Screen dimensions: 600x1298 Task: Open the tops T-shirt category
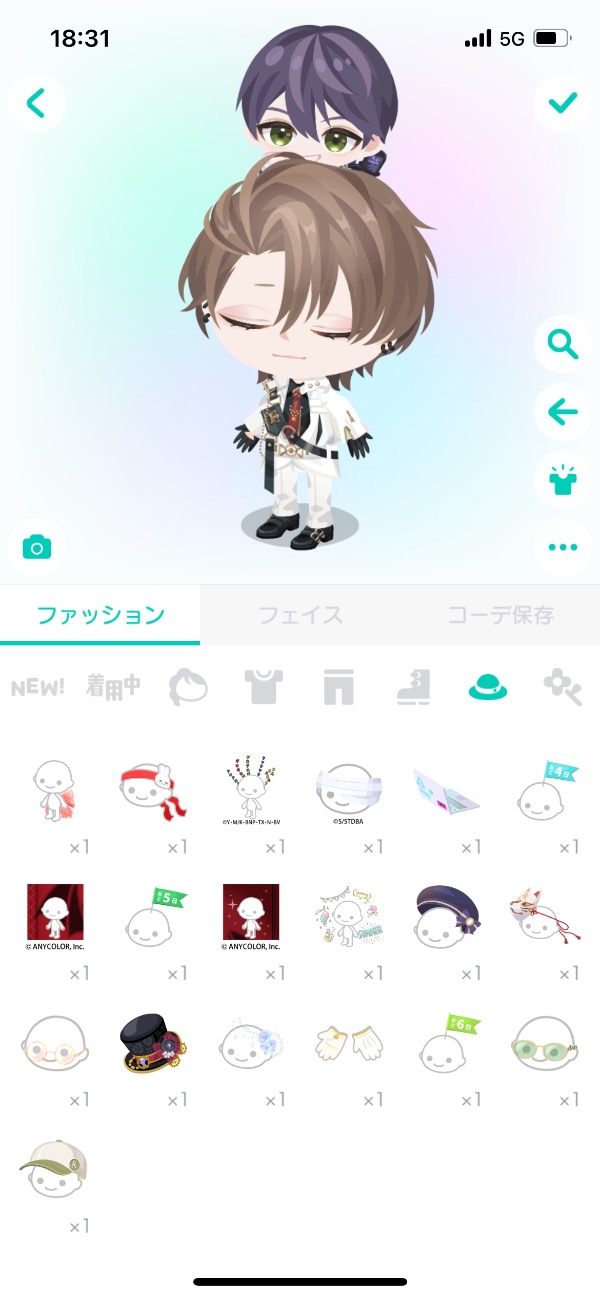pyautogui.click(x=263, y=687)
